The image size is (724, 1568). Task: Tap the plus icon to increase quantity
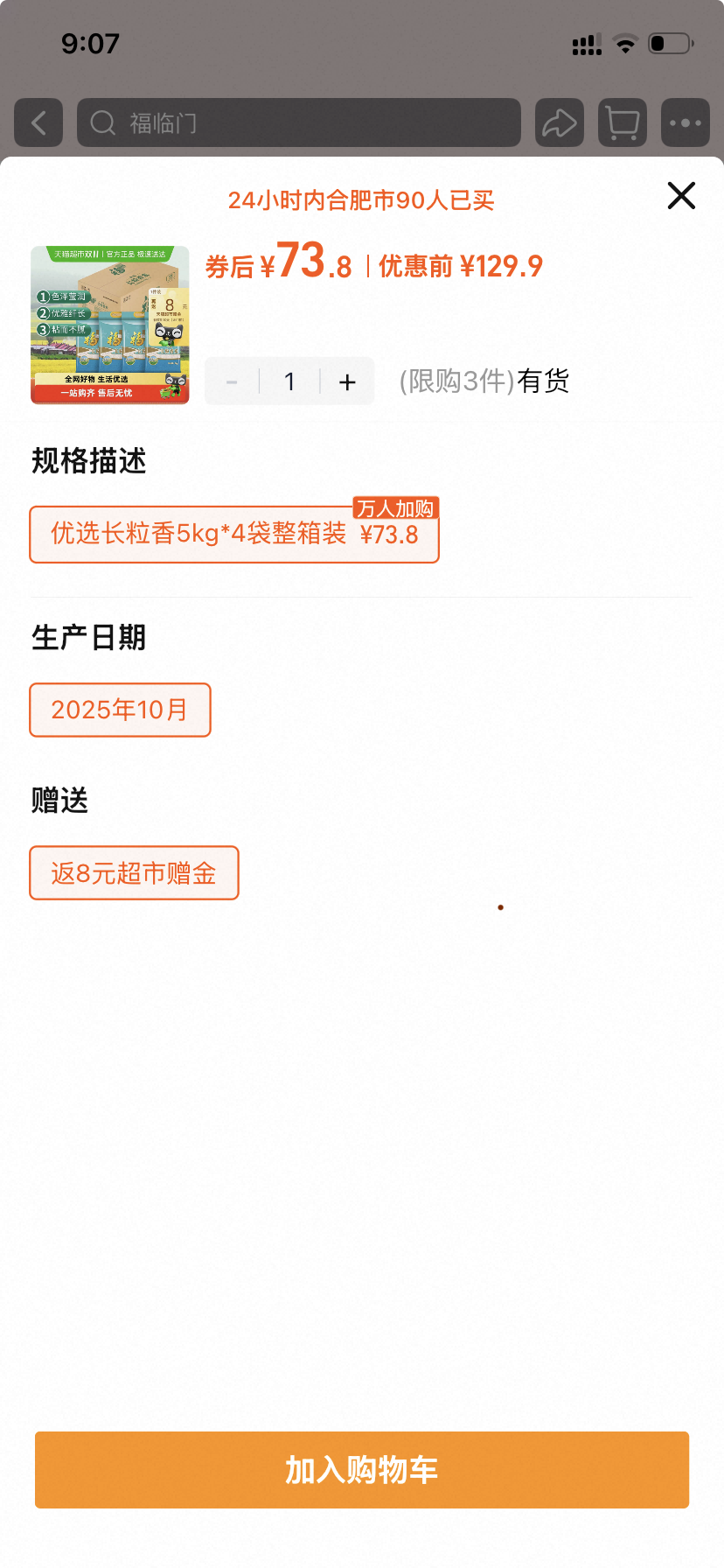pos(347,381)
